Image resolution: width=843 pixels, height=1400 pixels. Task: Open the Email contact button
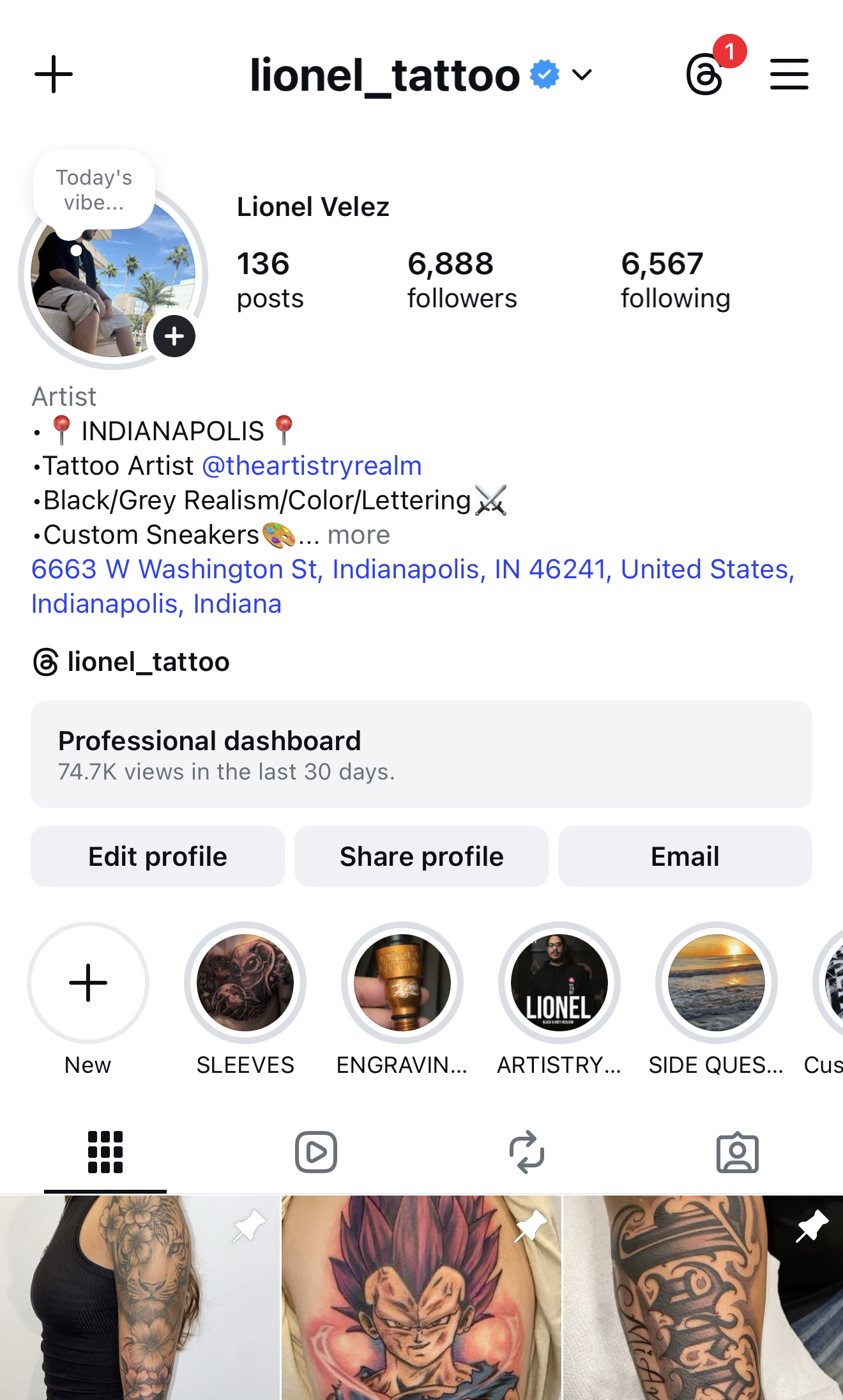coord(685,856)
